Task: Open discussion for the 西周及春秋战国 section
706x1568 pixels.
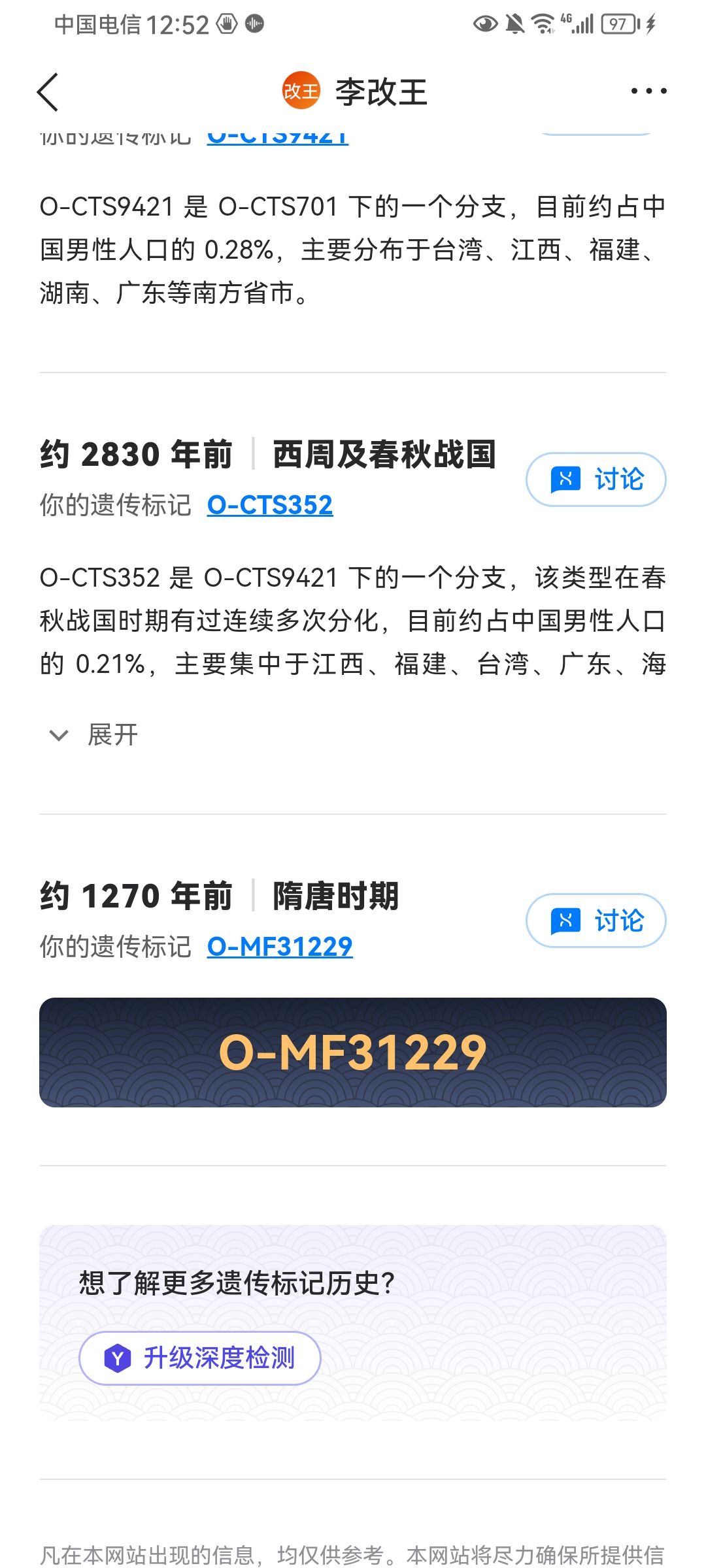Action: pyautogui.click(x=596, y=480)
